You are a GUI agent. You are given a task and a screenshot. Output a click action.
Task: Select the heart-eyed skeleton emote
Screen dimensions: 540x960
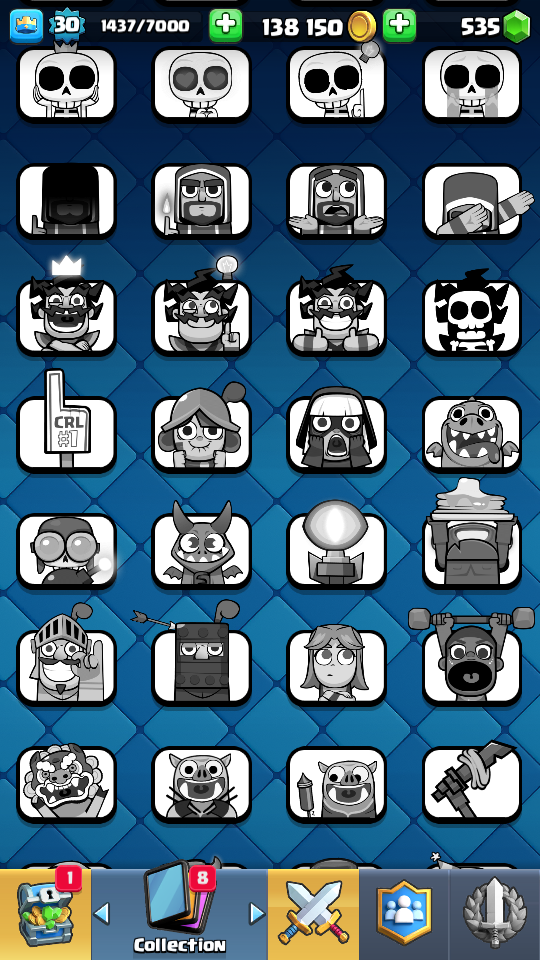[x=201, y=83]
